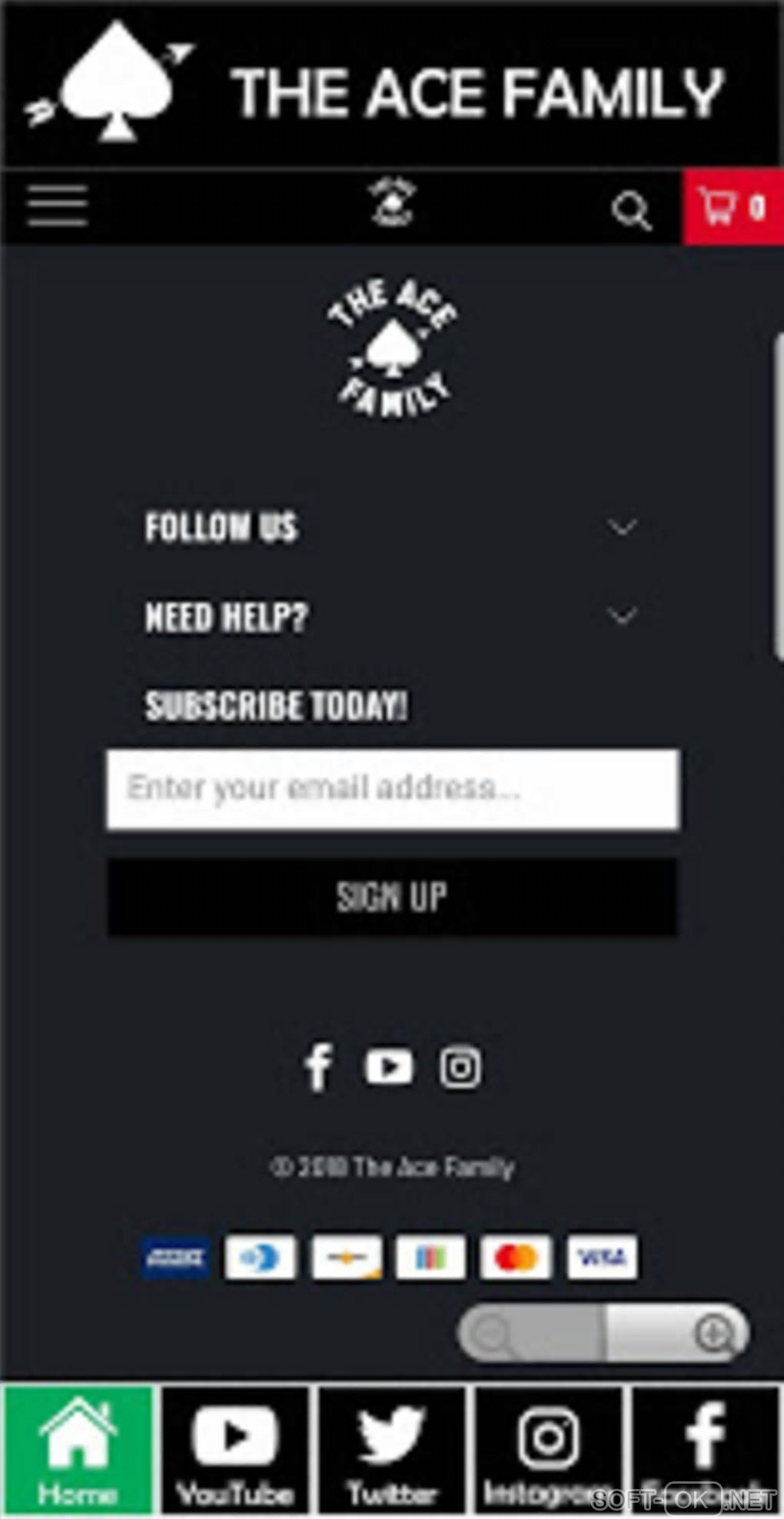The image size is (784, 1519).
Task: Zoom in with the plus magnifier
Action: click(713, 1332)
